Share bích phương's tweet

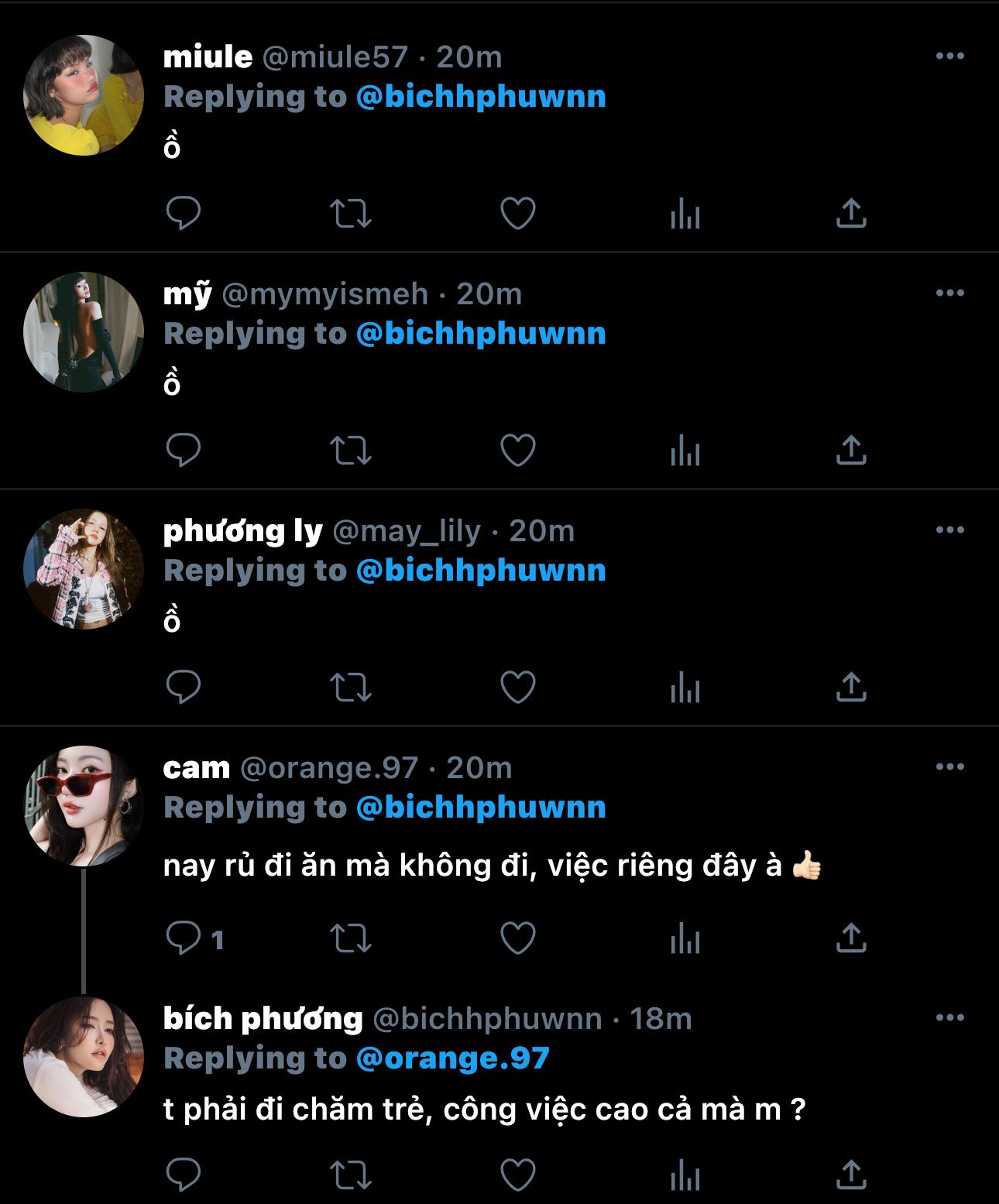[851, 1175]
